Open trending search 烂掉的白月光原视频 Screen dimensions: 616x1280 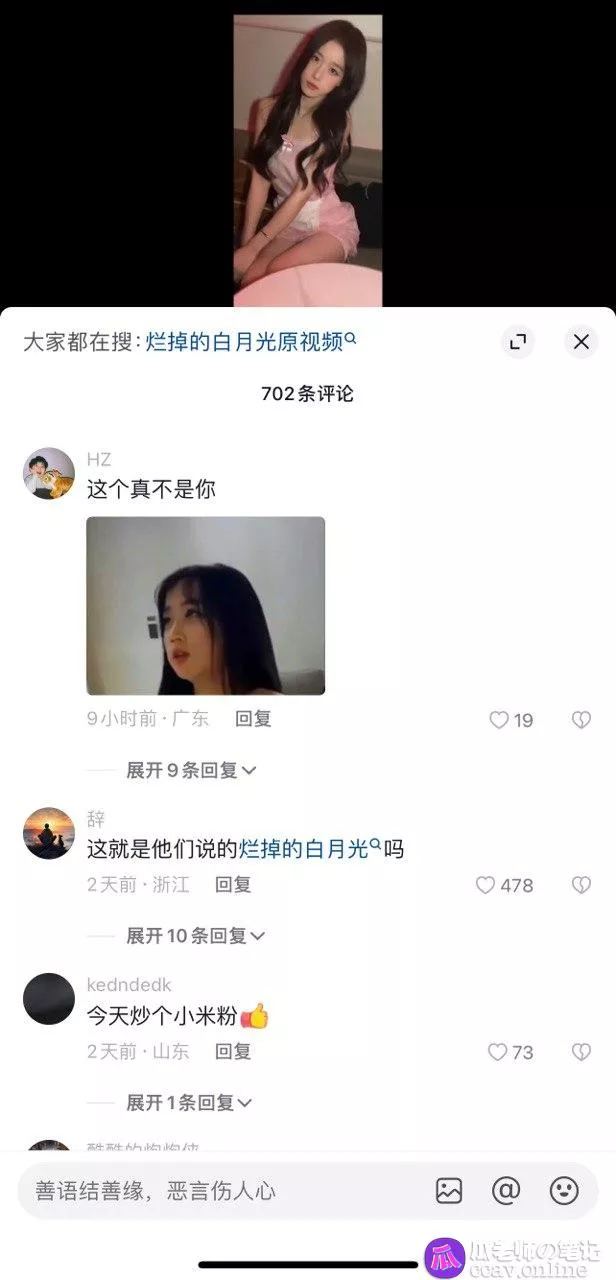point(251,342)
